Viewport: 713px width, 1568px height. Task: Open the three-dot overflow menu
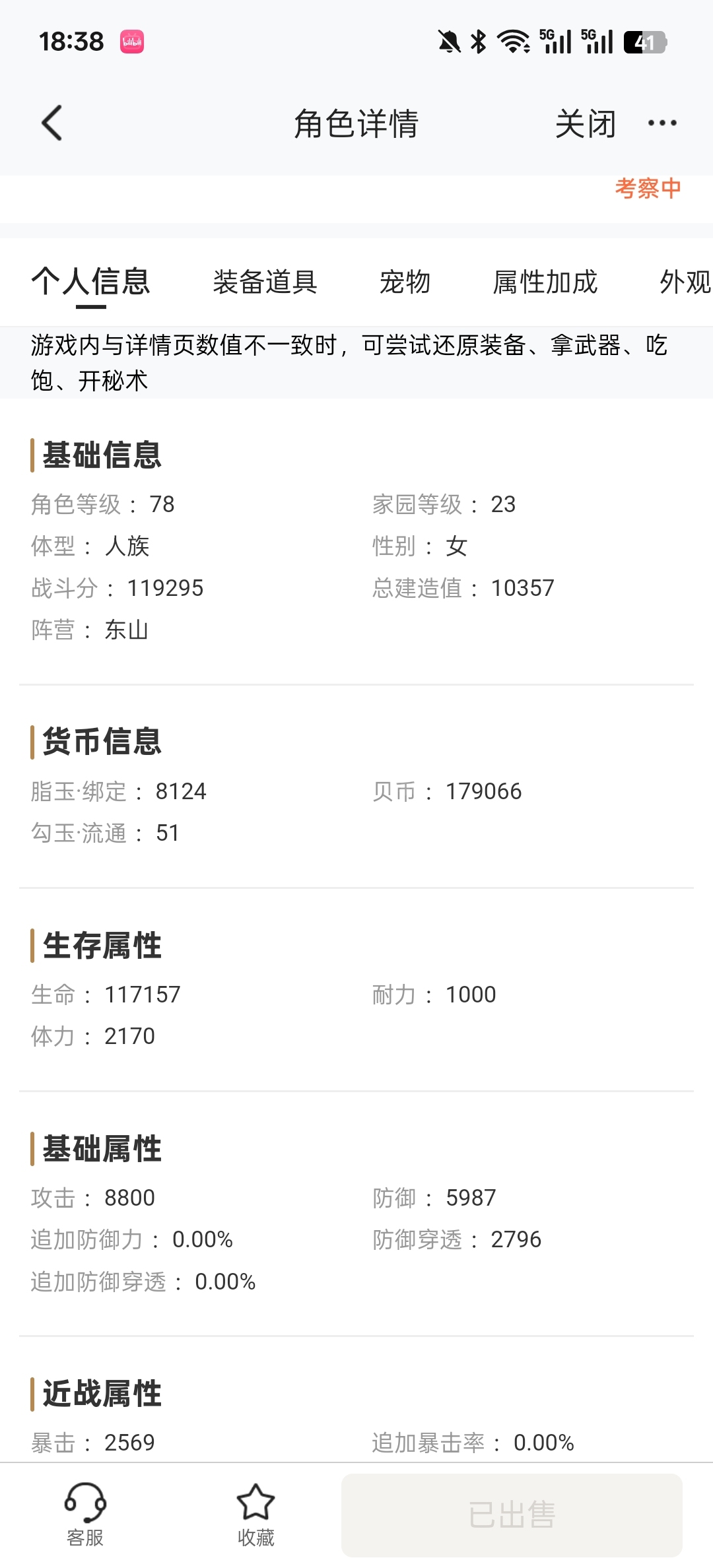662,123
